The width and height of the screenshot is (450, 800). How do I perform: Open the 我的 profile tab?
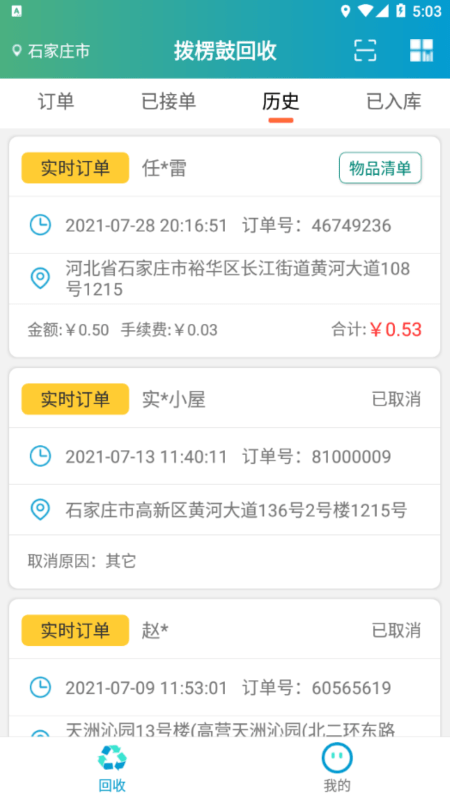coord(337,768)
